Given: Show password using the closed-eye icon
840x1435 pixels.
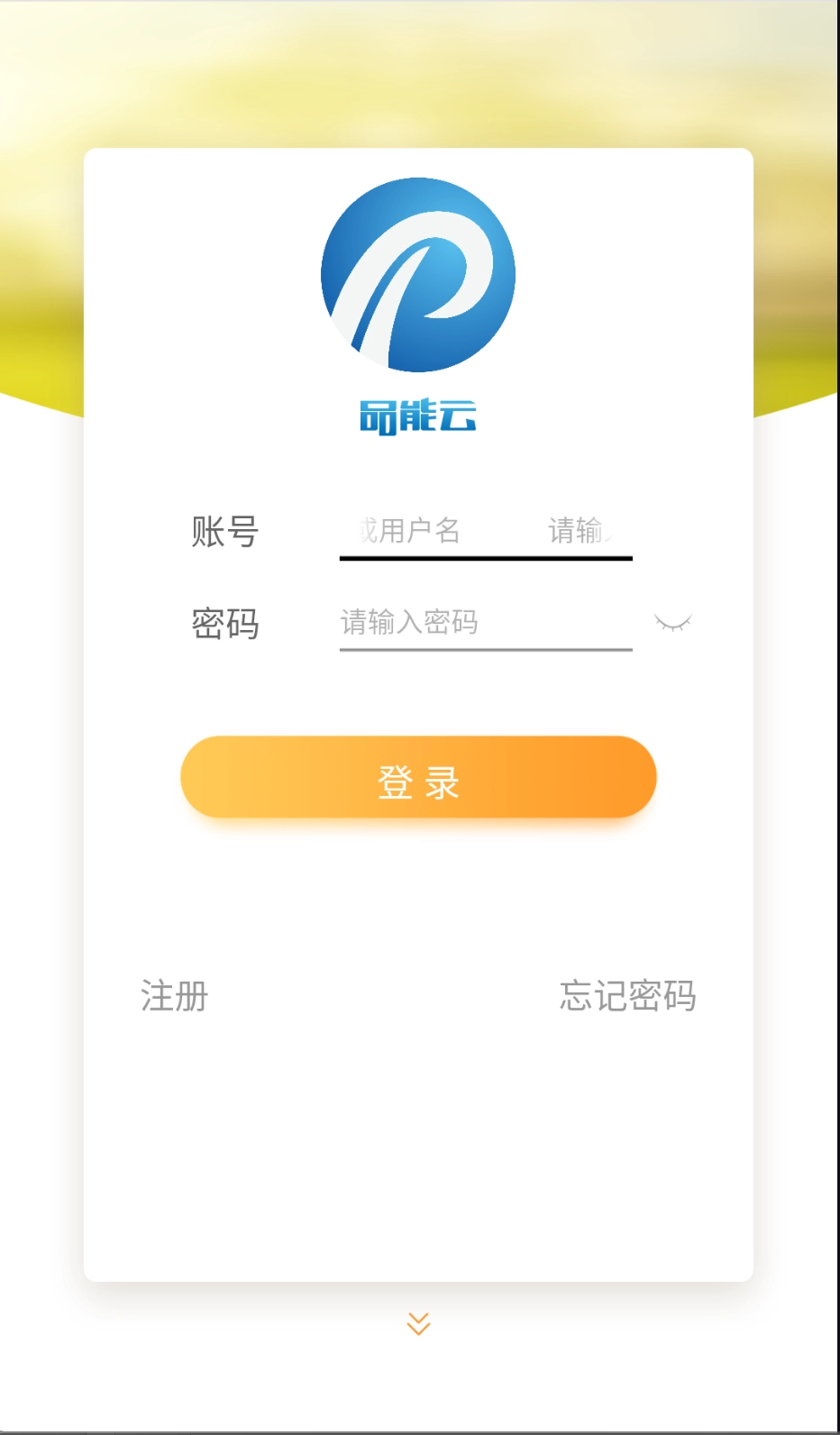Looking at the screenshot, I should pos(671,622).
